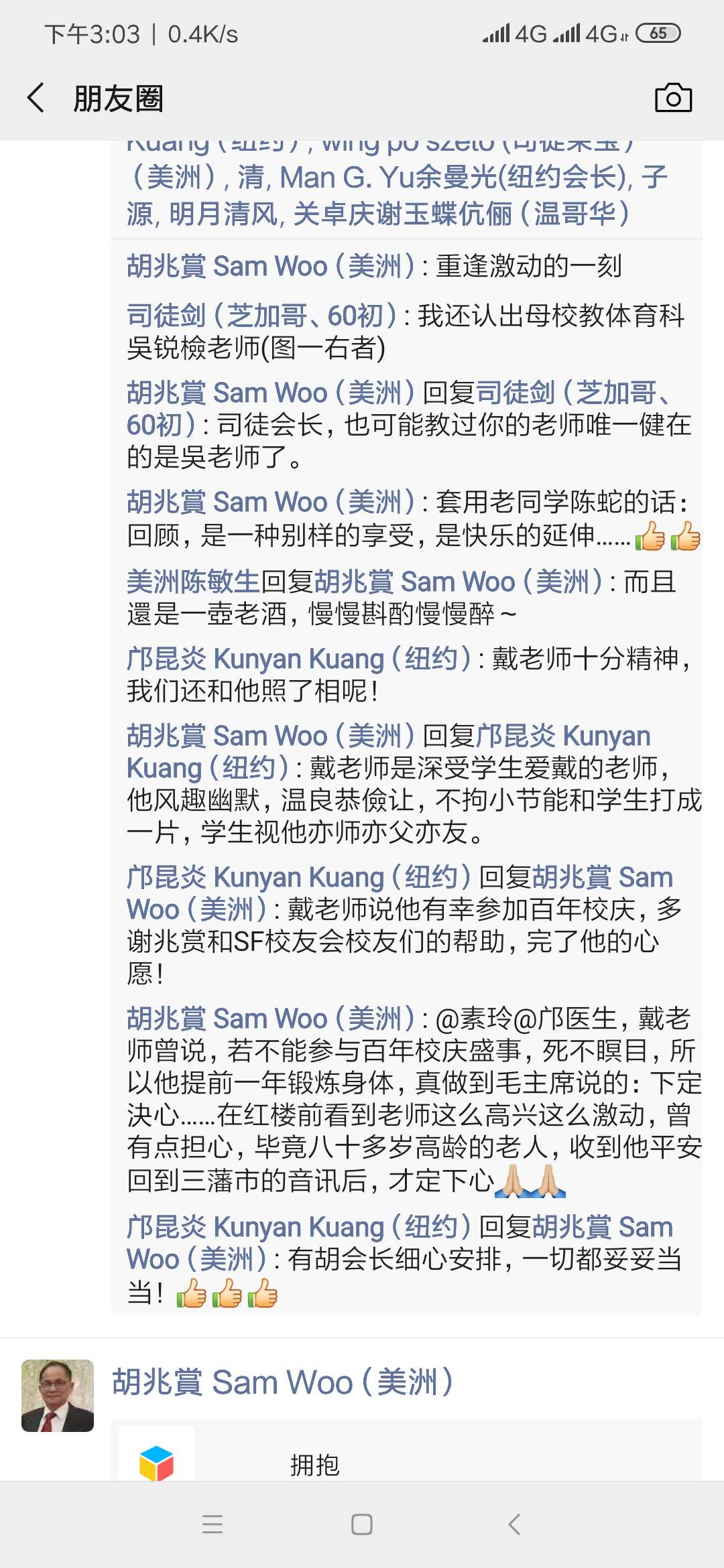View the poster name 胡兆賞 Sam Woo (美洲) below comments
This screenshot has height=1568, width=724.
(x=282, y=1382)
